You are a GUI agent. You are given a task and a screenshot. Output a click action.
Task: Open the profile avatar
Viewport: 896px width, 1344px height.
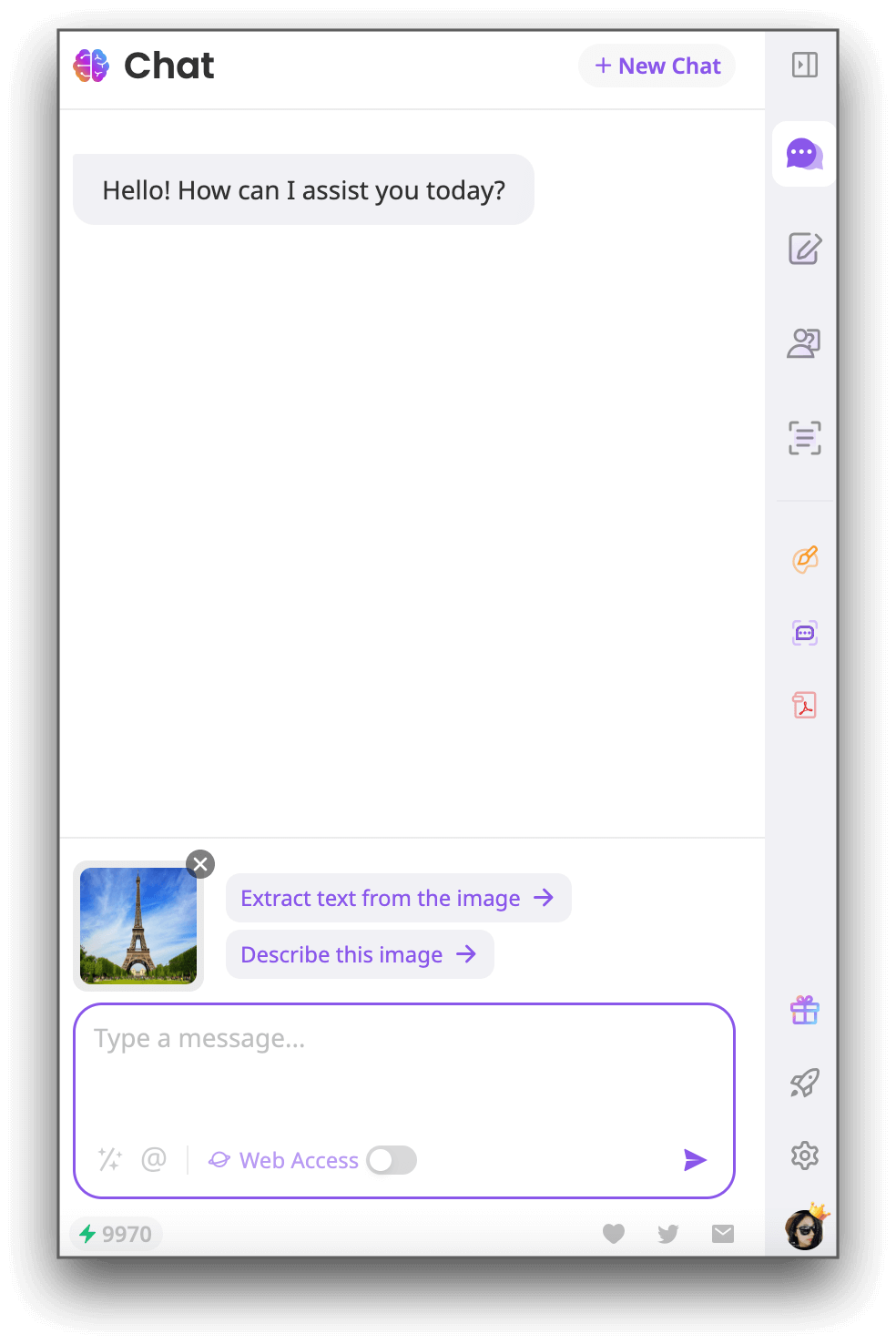click(804, 1230)
